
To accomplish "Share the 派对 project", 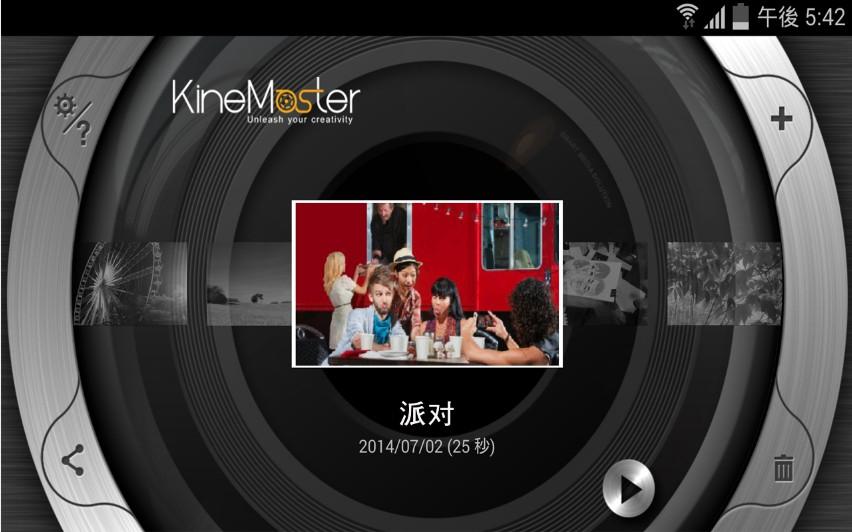I will 72,460.
